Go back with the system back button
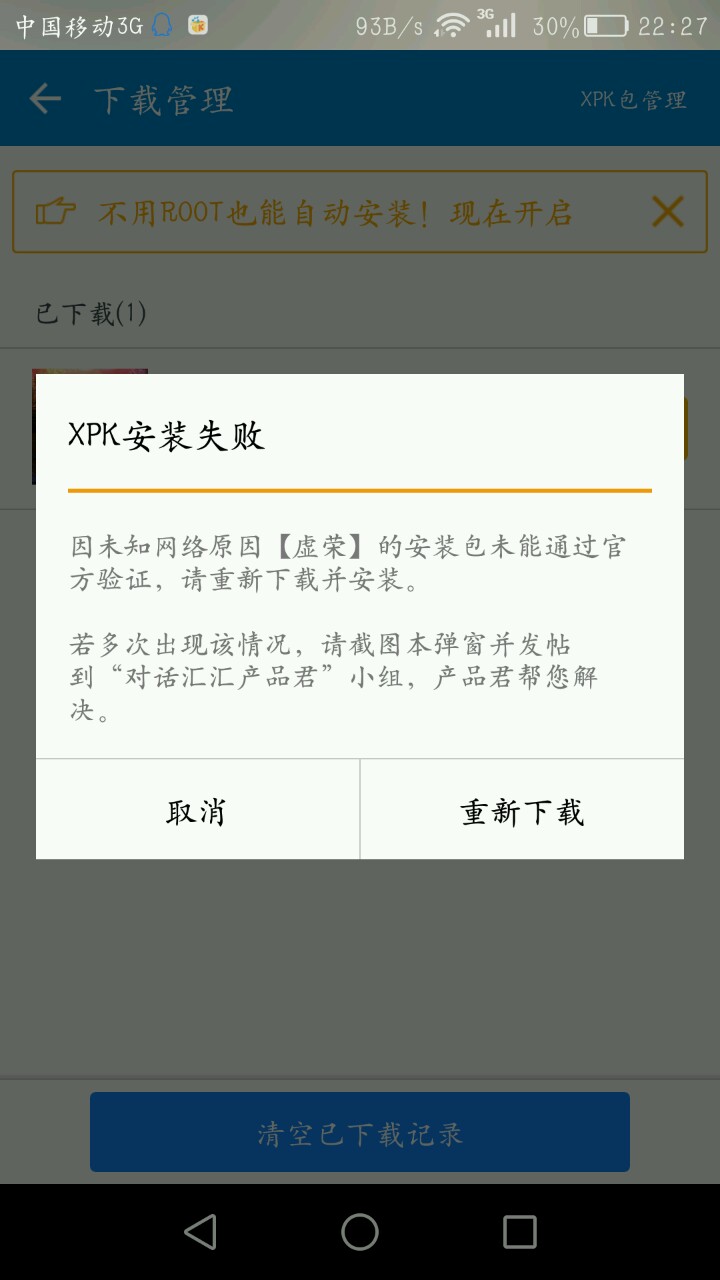The image size is (720, 1280). click(200, 1232)
